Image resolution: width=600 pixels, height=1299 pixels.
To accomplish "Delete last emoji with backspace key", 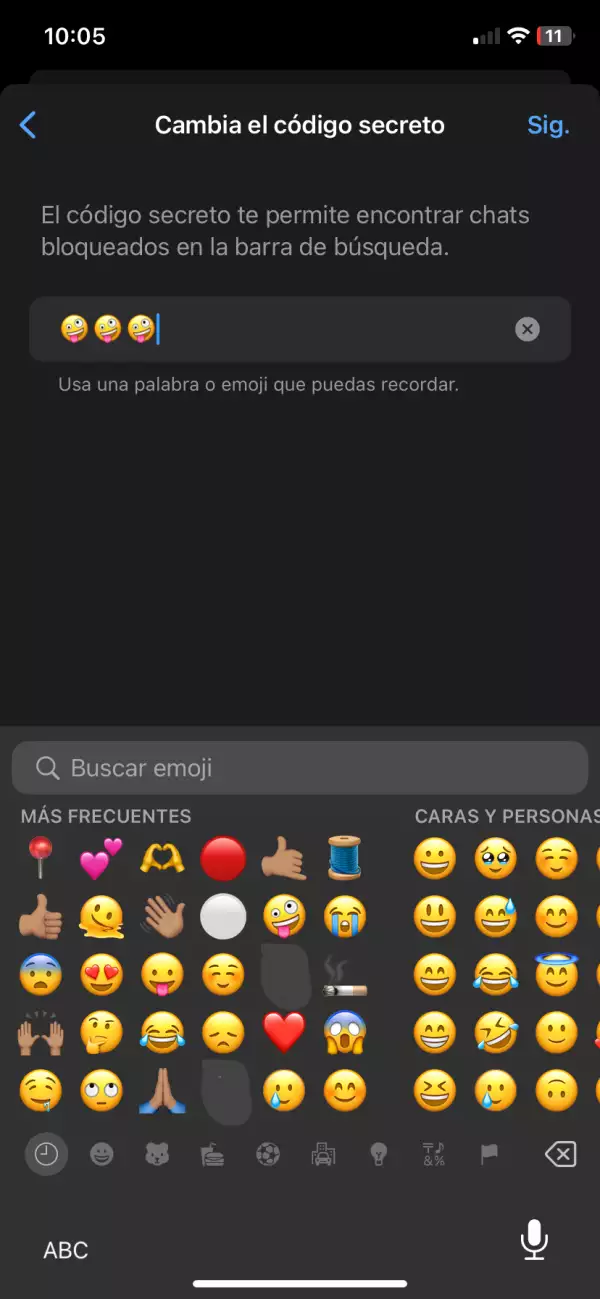I will (560, 1155).
